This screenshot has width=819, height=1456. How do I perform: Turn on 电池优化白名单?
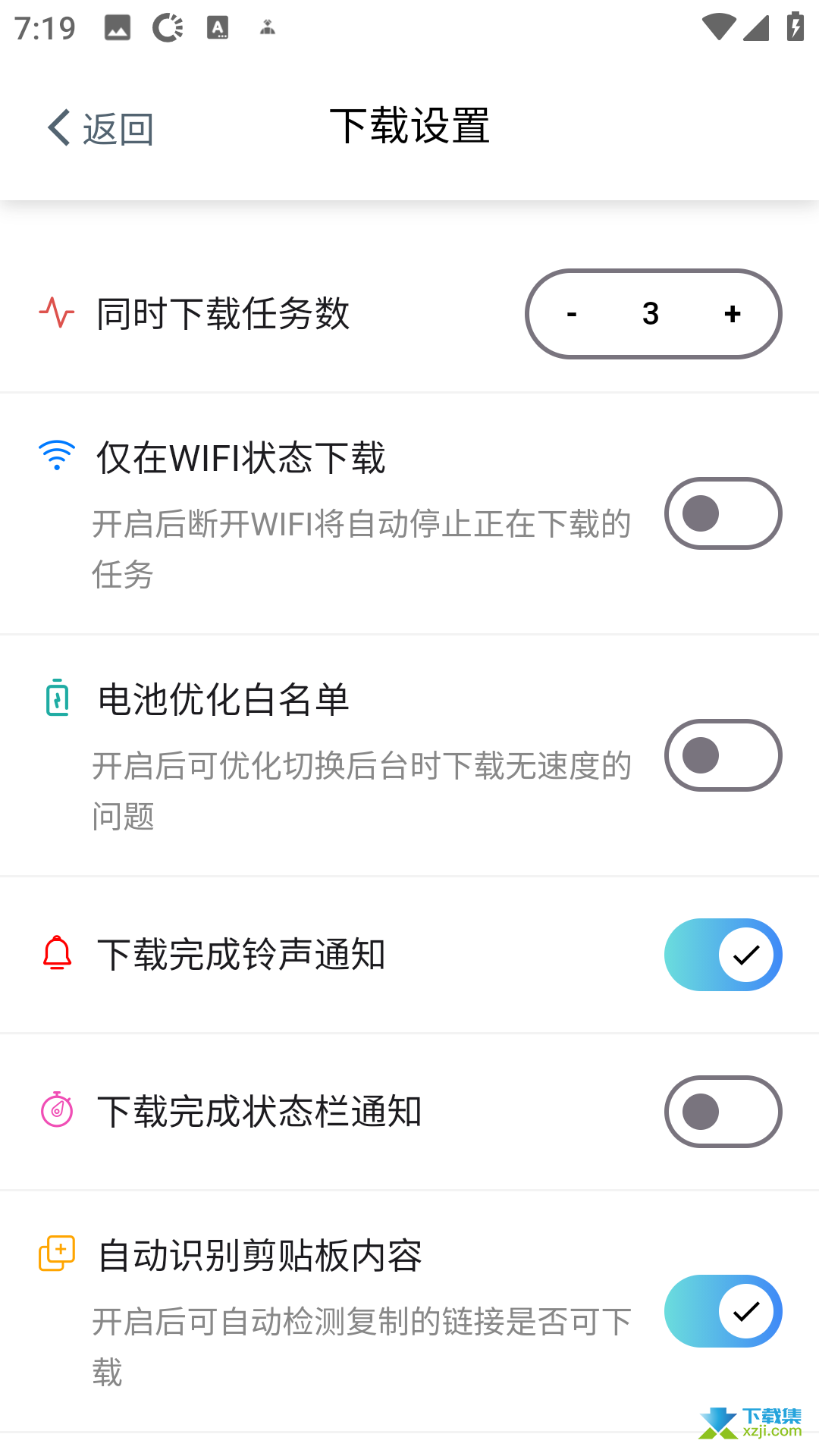click(x=723, y=755)
